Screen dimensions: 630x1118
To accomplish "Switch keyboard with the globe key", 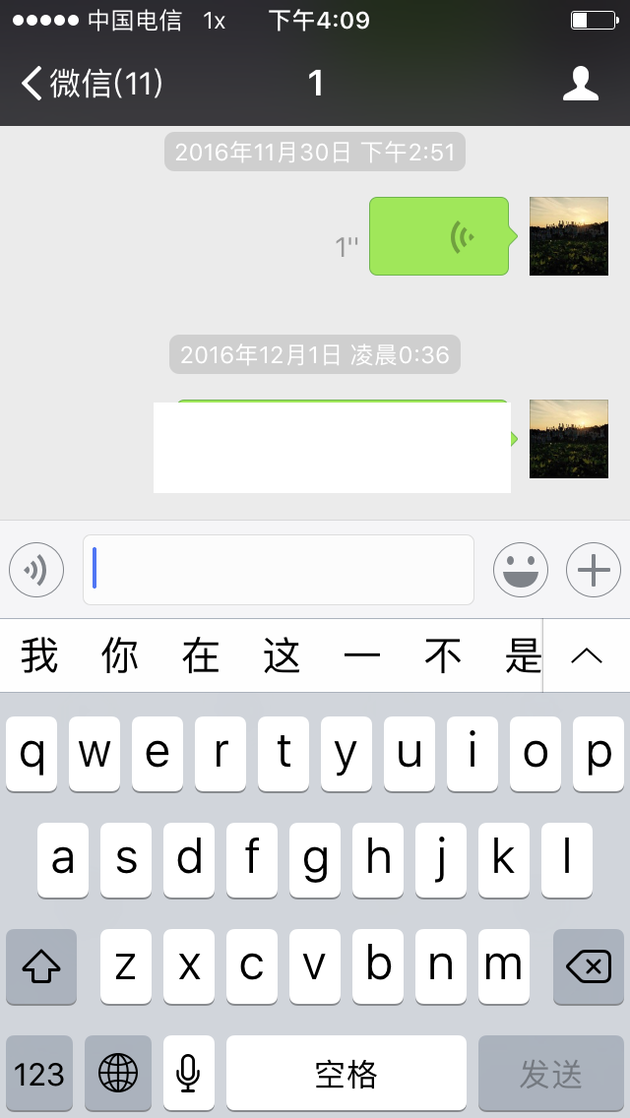I will tap(118, 1073).
